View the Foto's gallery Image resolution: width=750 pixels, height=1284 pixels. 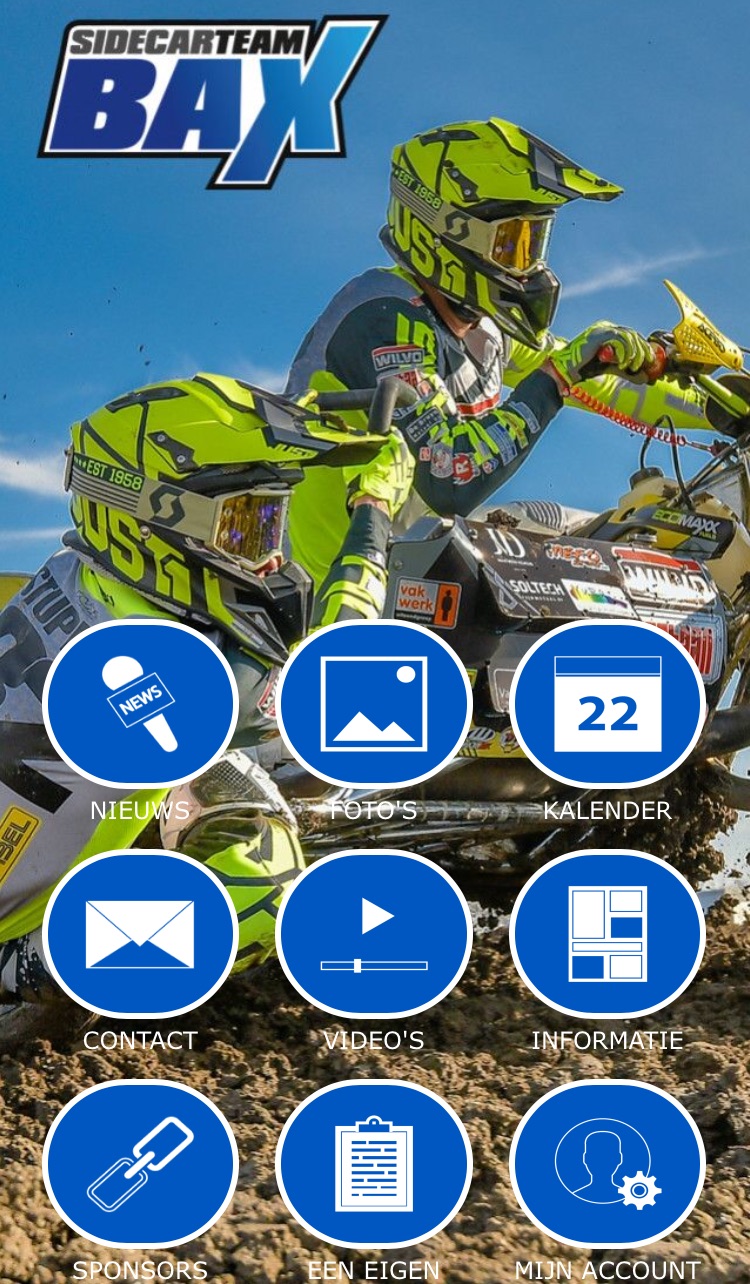pyautogui.click(x=374, y=704)
